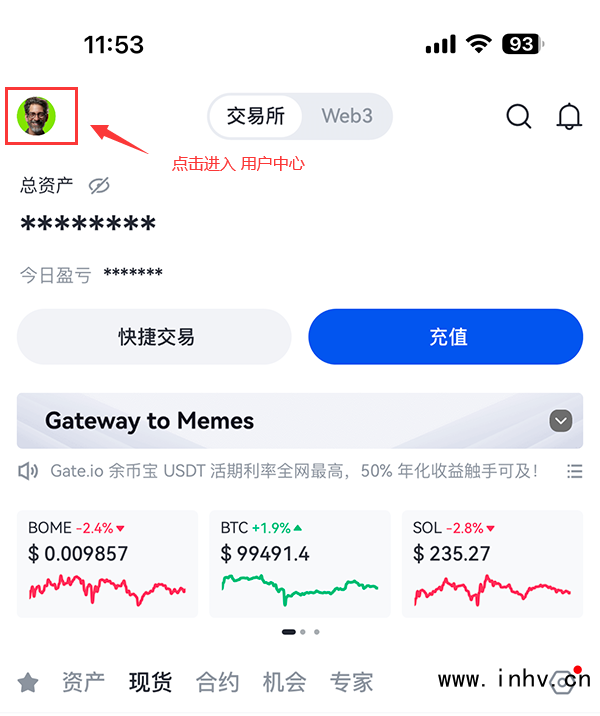600x716 pixels.
Task: Switch to 交易所 segment
Action: pyautogui.click(x=256, y=117)
